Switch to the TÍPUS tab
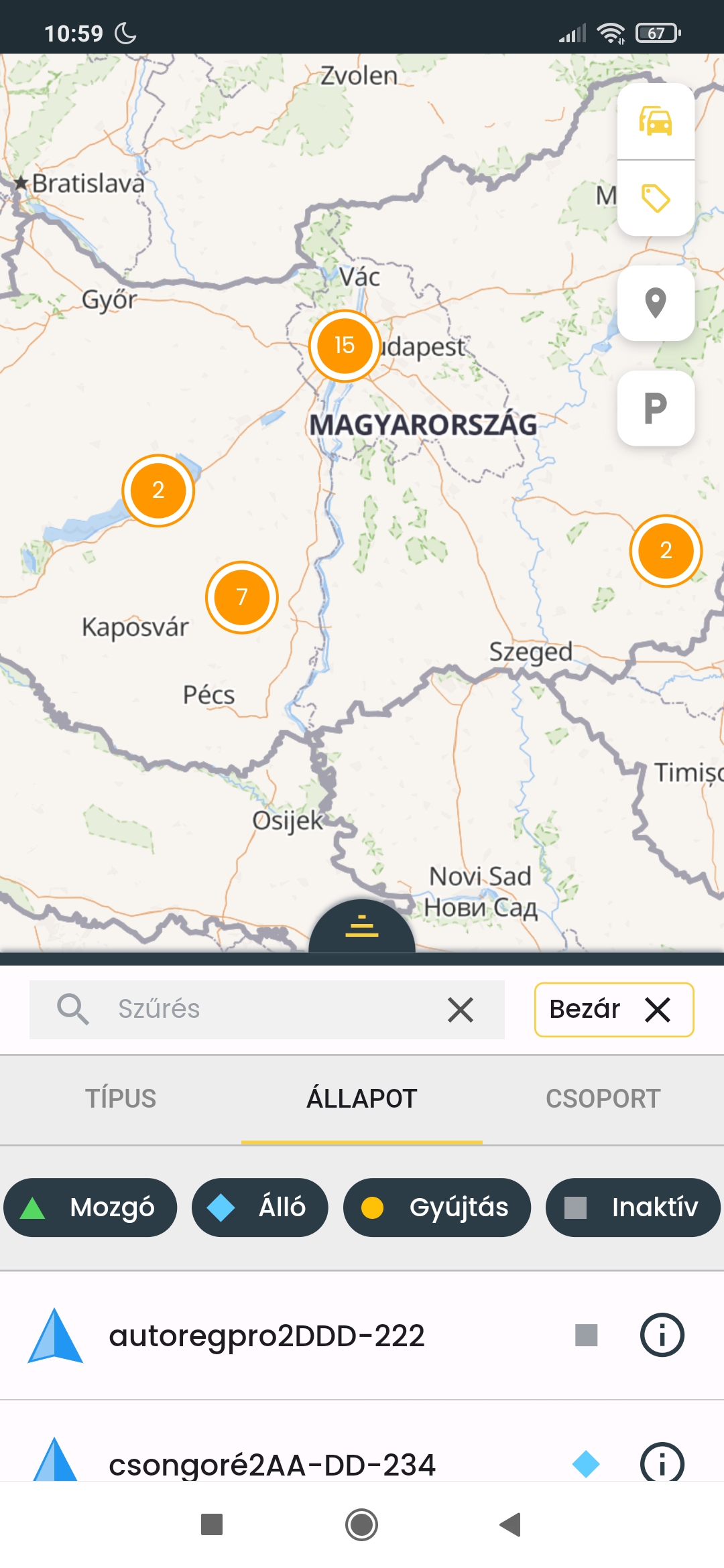 [x=121, y=1099]
